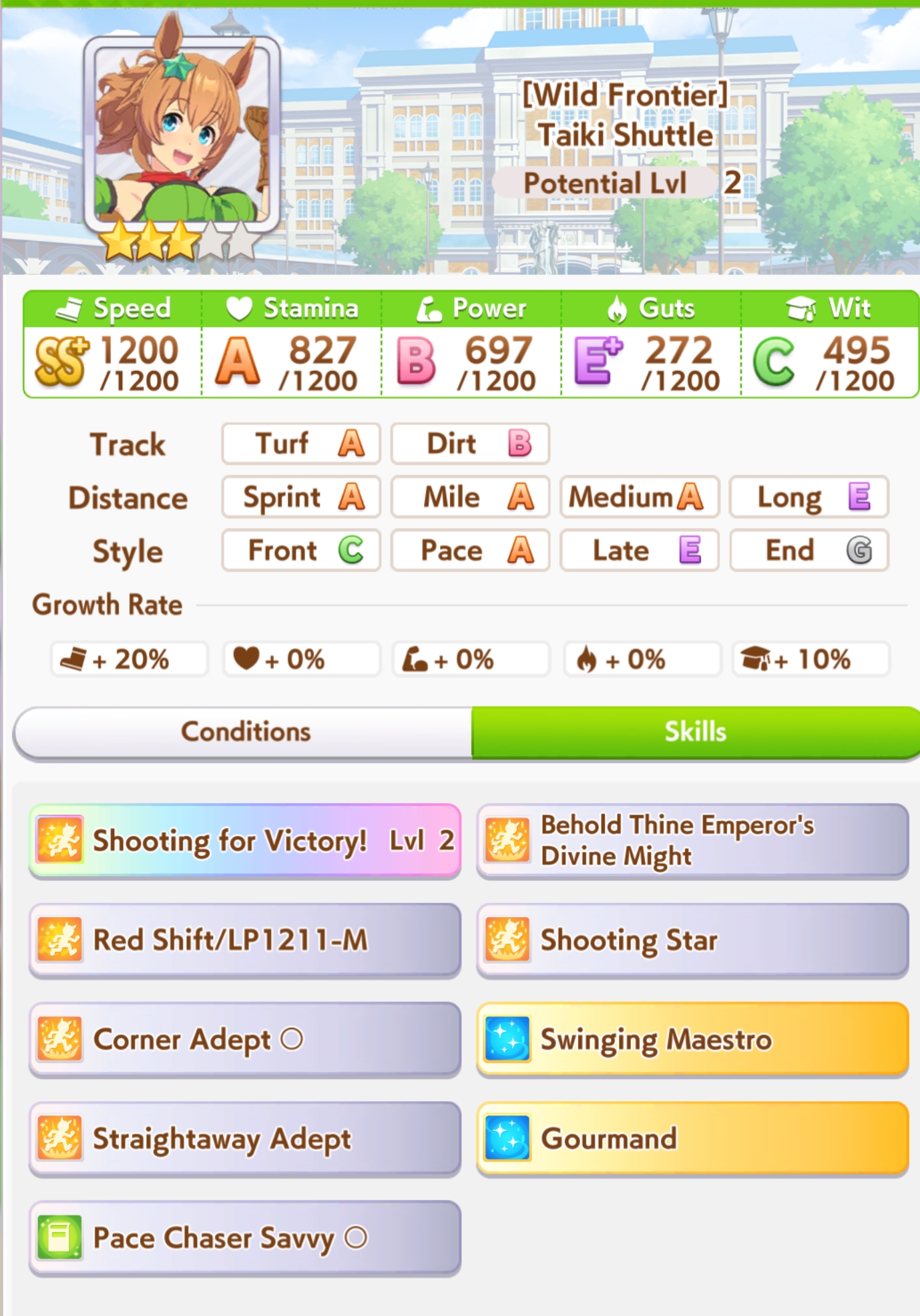This screenshot has height=1316, width=920.
Task: Open the Swinging Maestro skill
Action: pyautogui.click(x=692, y=1039)
